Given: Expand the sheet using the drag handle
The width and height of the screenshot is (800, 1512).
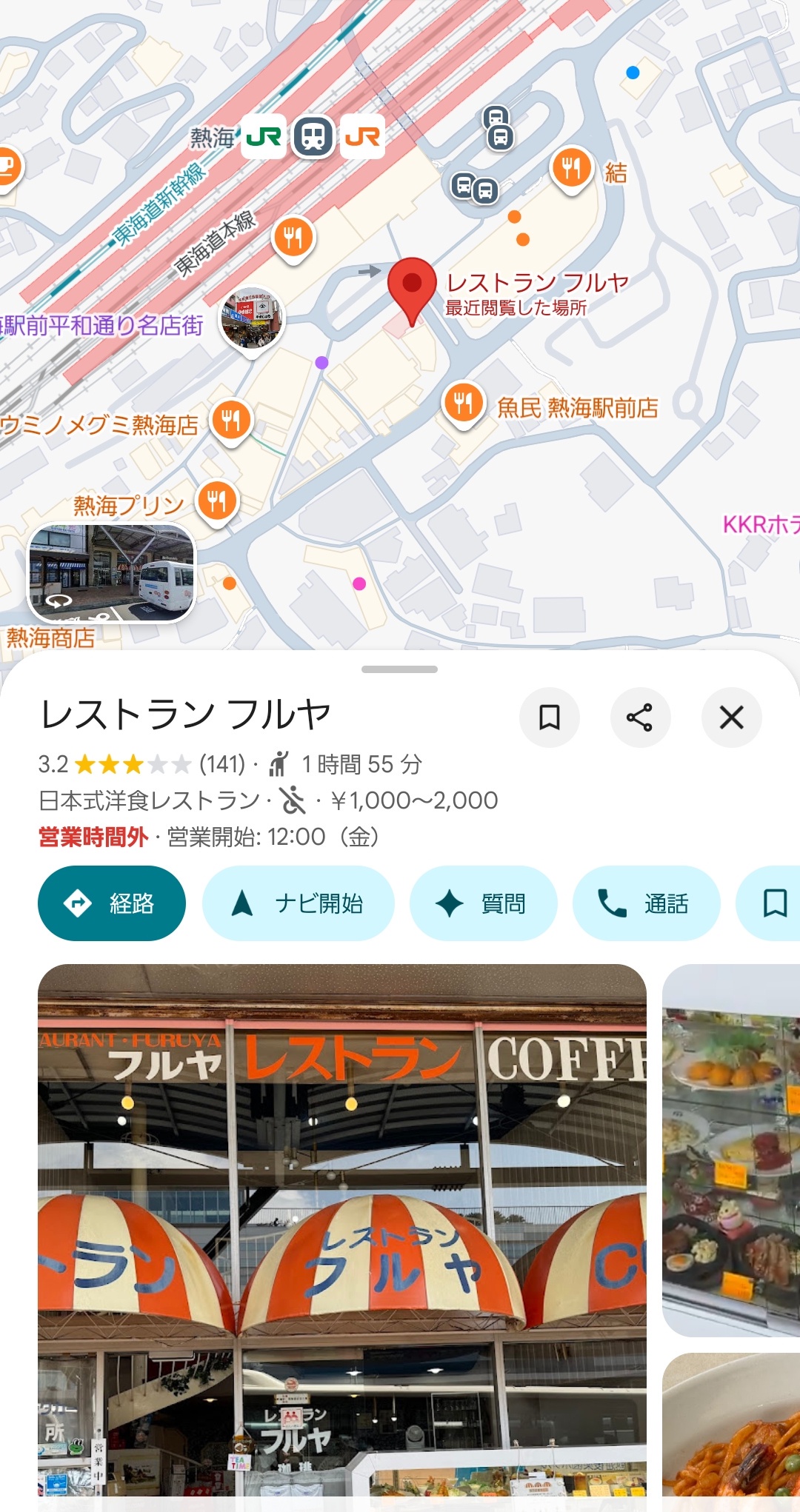Looking at the screenshot, I should pyautogui.click(x=399, y=669).
